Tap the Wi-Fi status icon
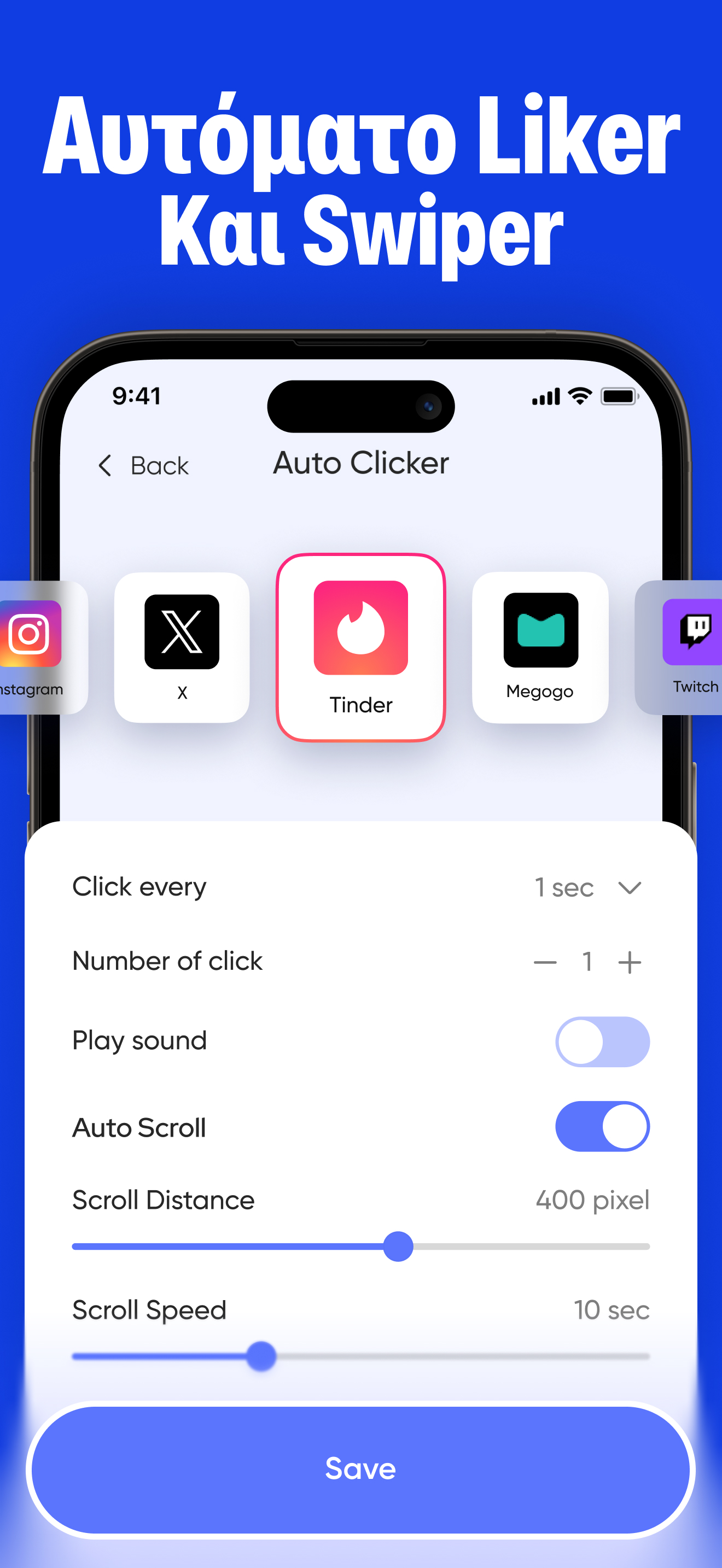Viewport: 722px width, 1568px height. click(x=578, y=395)
